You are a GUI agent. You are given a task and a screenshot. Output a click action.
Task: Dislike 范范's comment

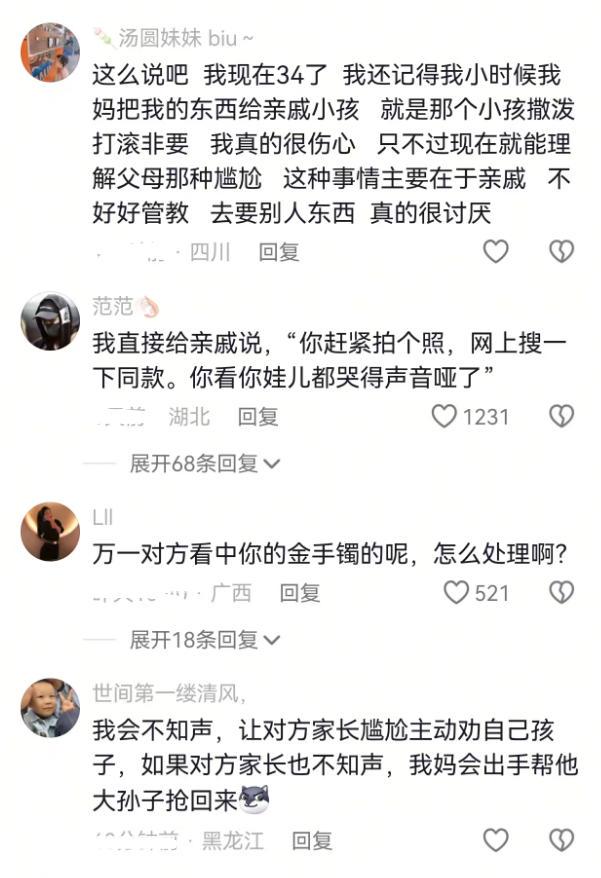pos(562,416)
